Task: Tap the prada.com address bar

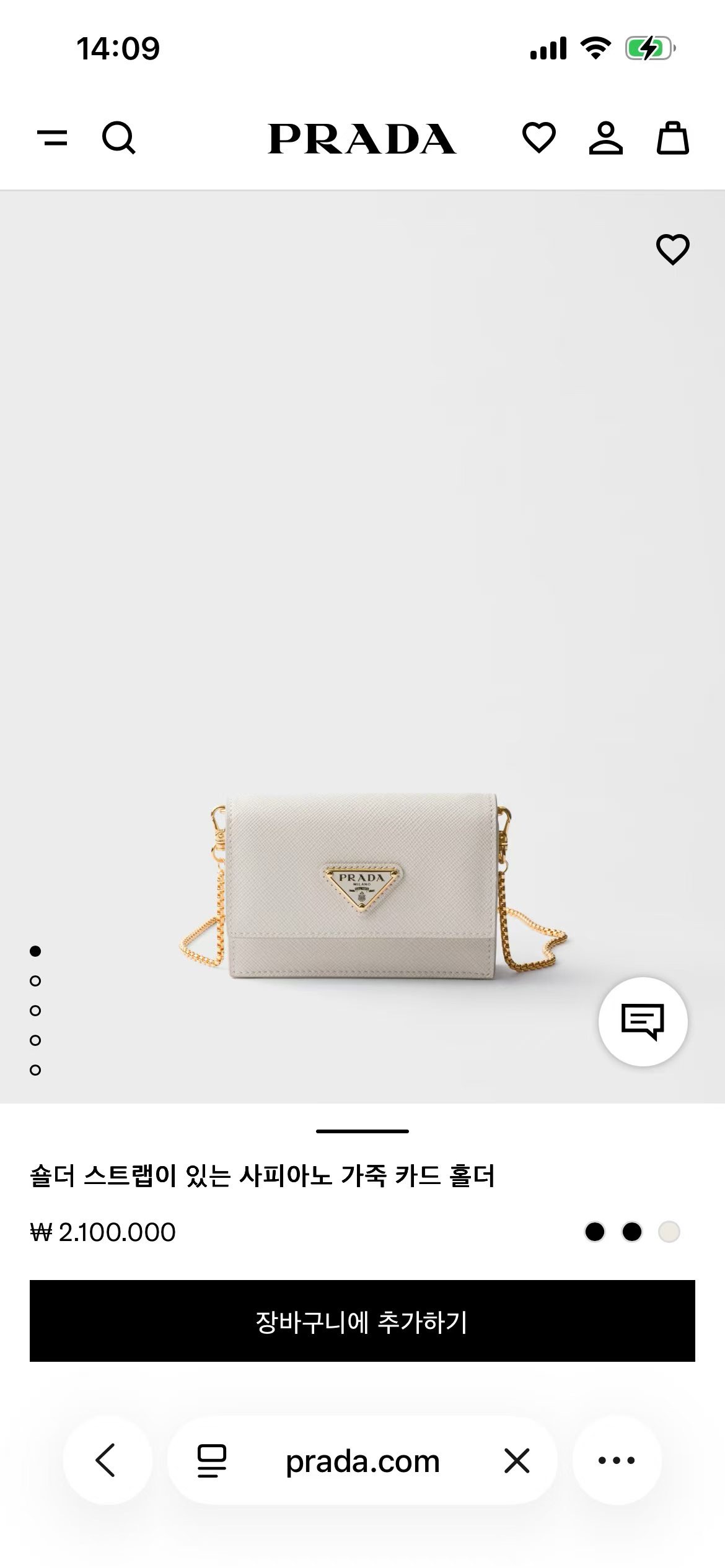Action: (x=362, y=1460)
